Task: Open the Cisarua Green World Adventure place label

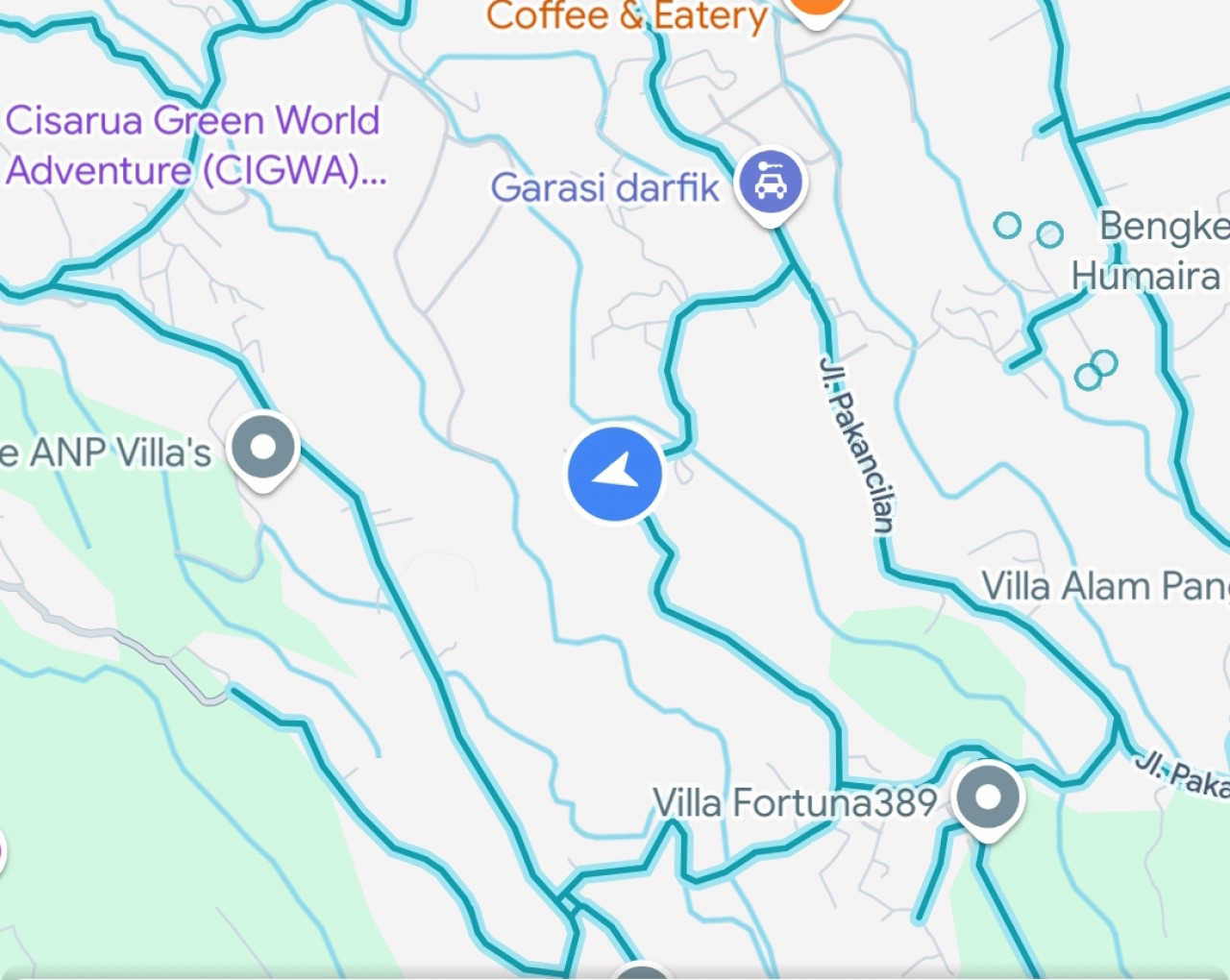Action: coord(194,145)
